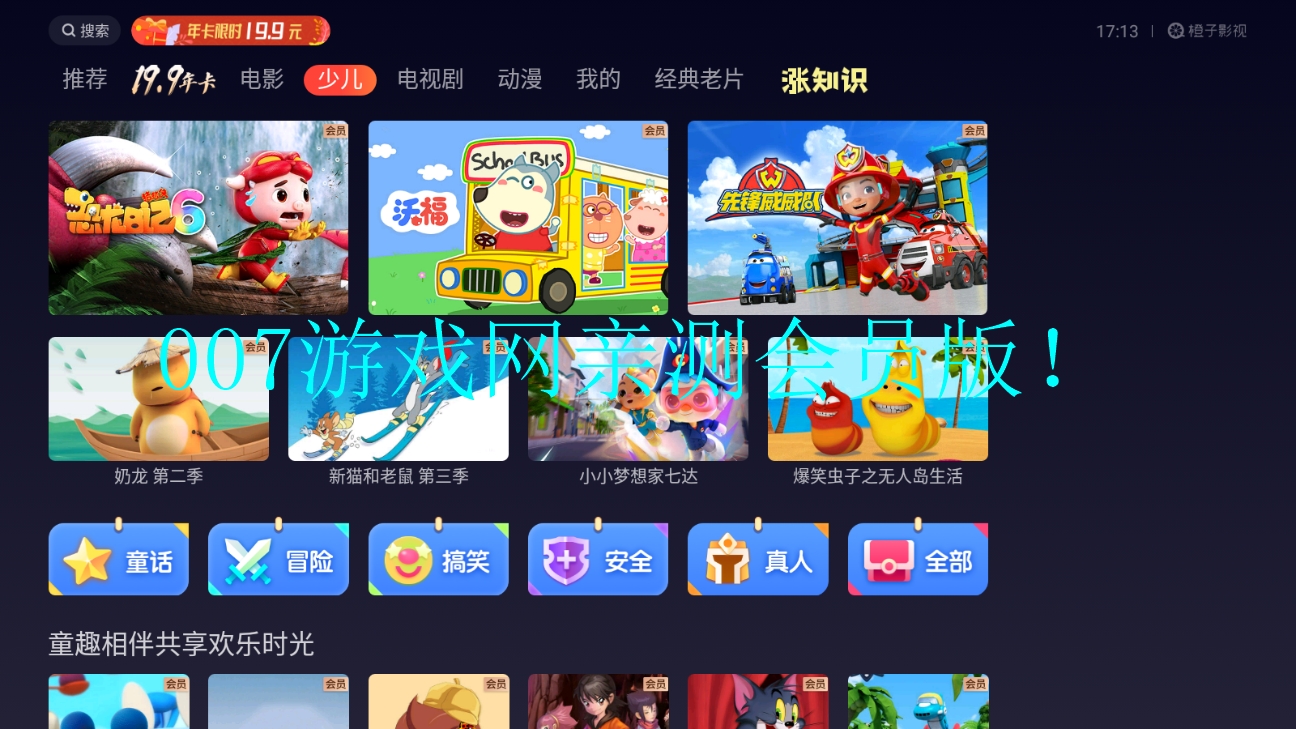Select the 动漫 tab
The image size is (1296, 729).
[520, 80]
